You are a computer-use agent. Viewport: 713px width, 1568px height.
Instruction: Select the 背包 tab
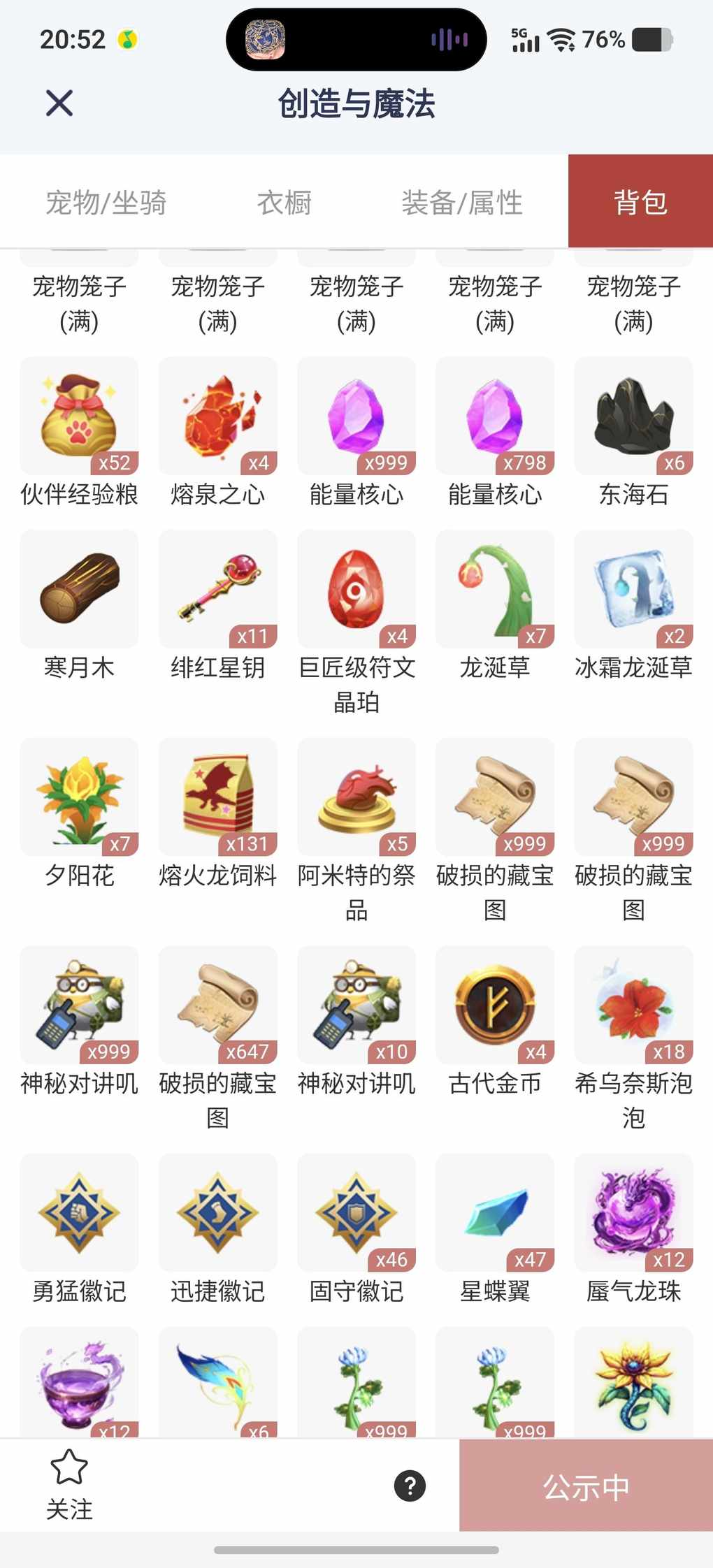click(640, 202)
